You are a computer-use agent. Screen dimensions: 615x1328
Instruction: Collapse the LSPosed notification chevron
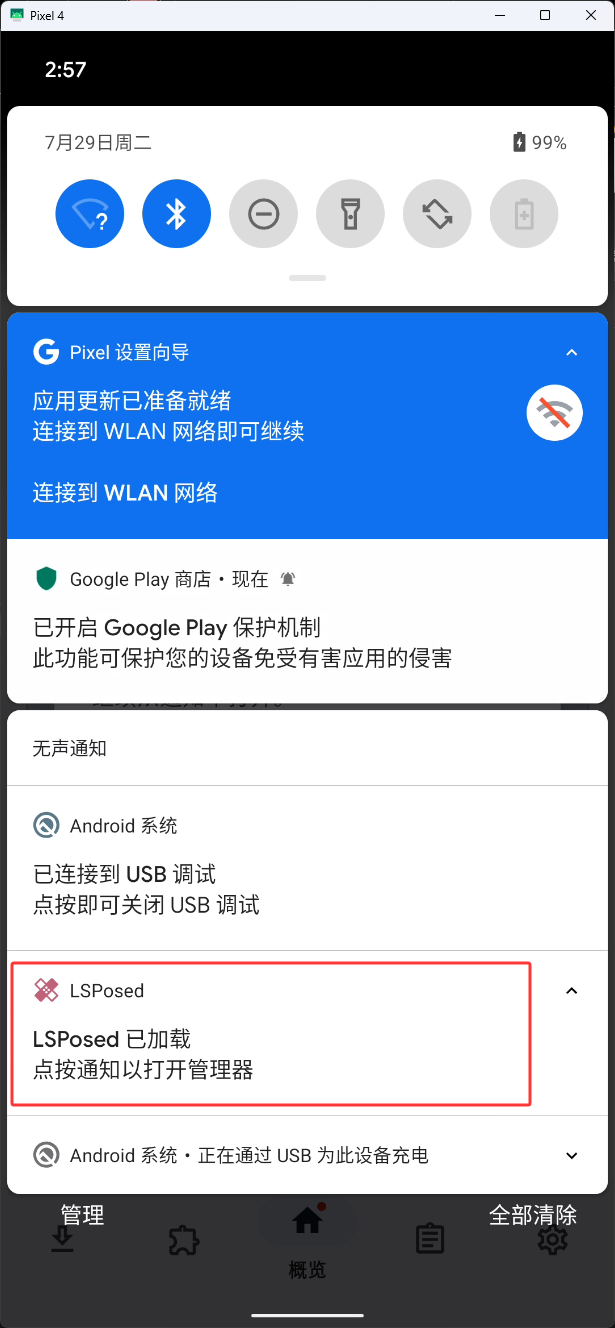tap(571, 991)
